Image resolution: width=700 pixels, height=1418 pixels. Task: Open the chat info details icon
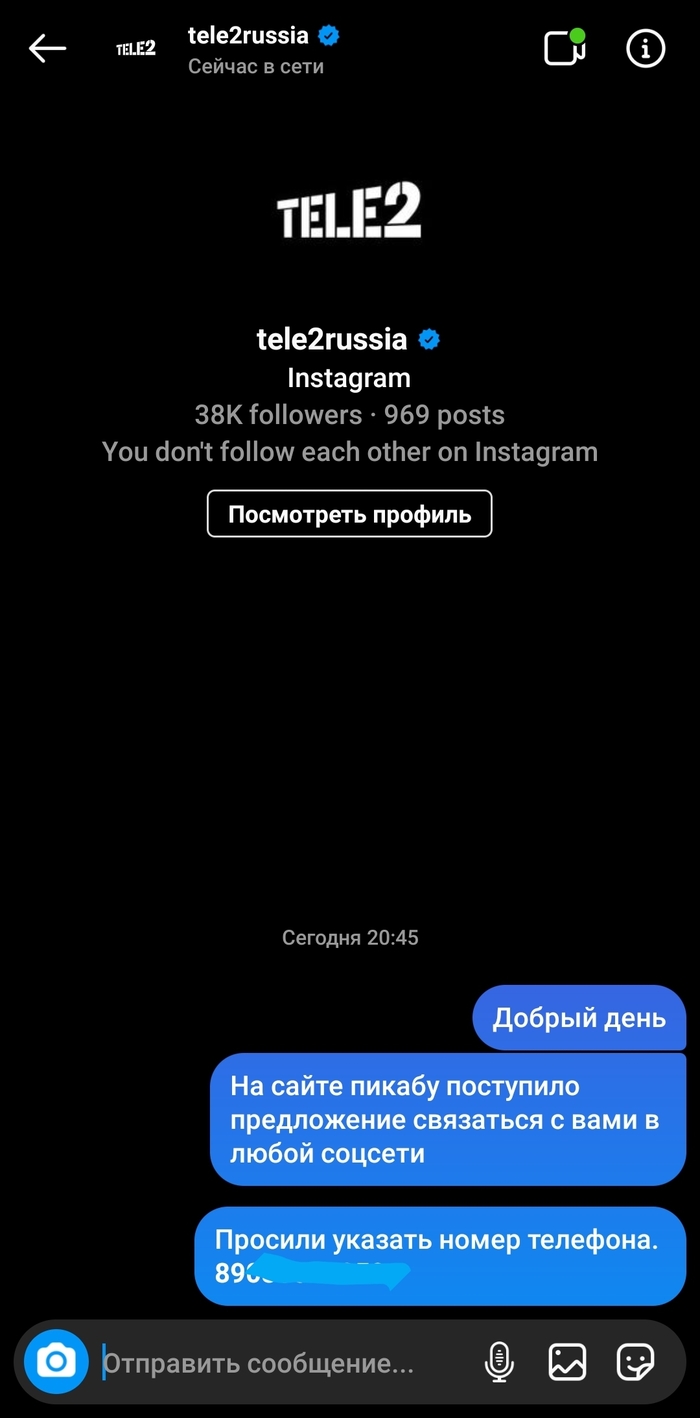645,48
